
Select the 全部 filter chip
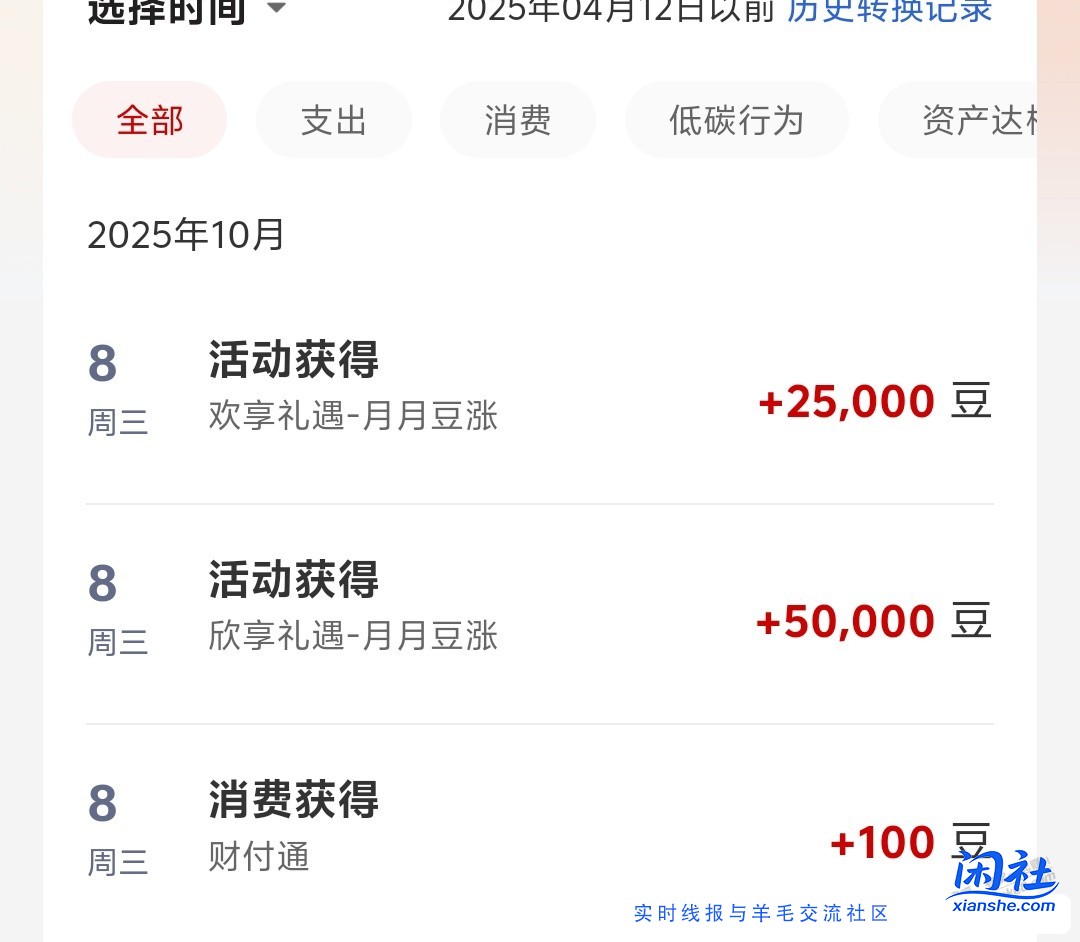coord(150,121)
